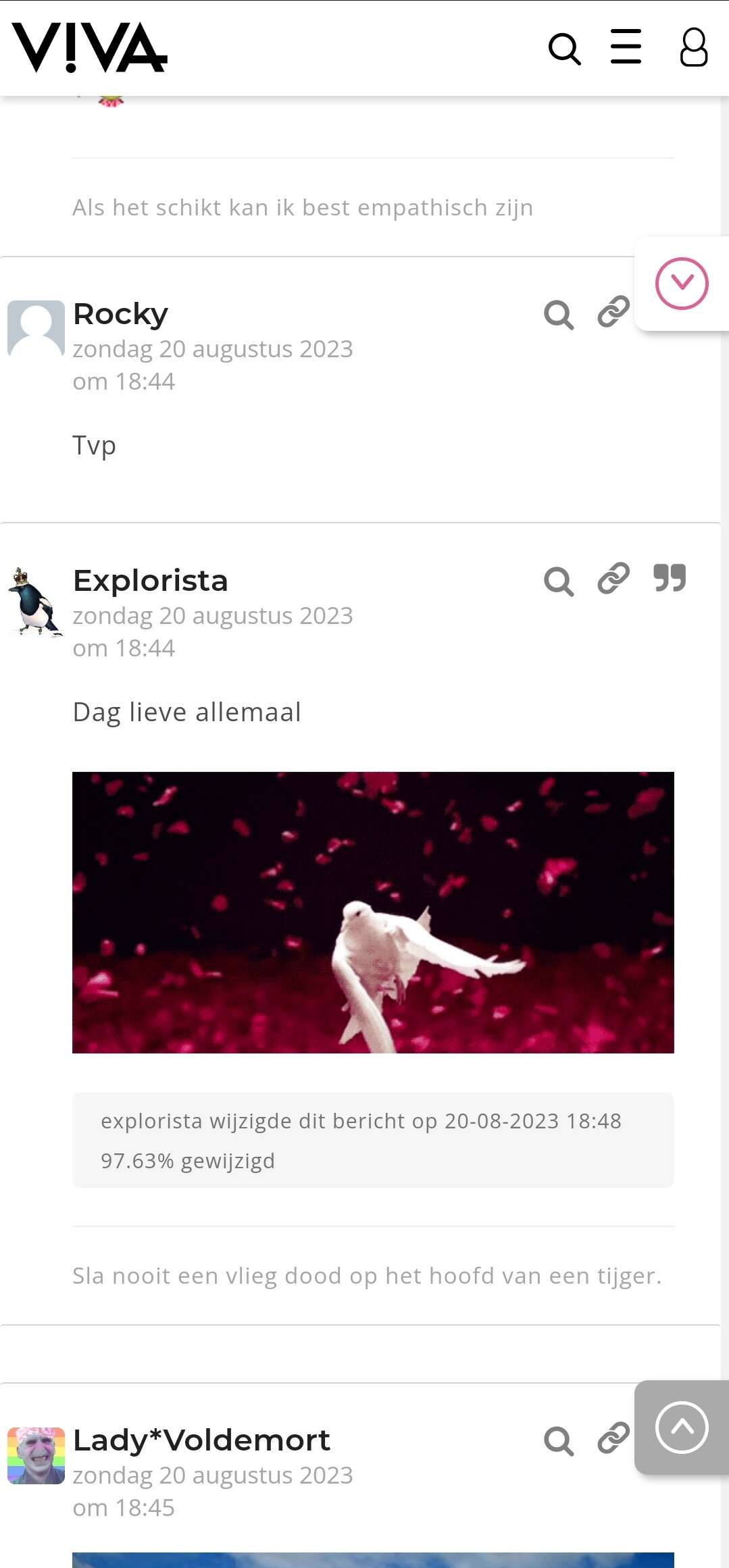Tap the VIVA logo to go home

pos(89,47)
